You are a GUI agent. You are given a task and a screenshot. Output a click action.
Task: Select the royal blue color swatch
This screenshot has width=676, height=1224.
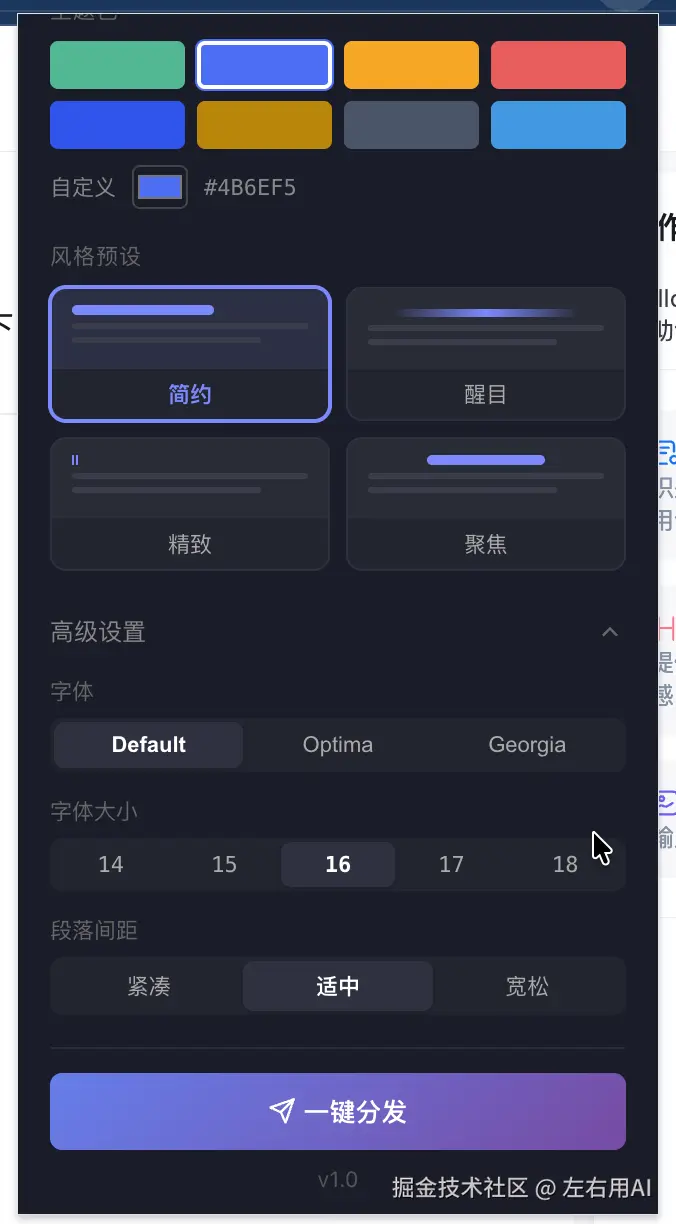(117, 125)
